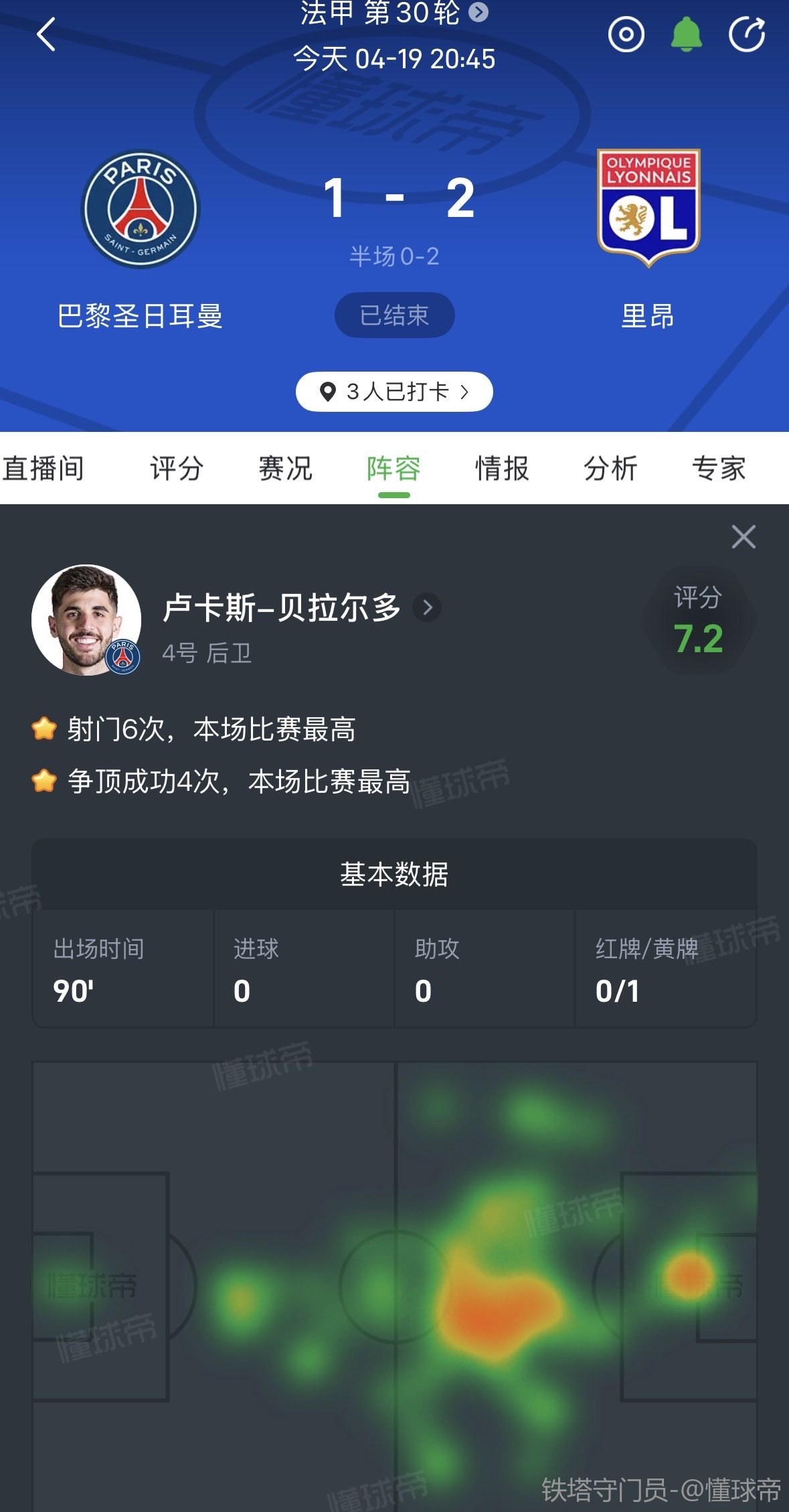The width and height of the screenshot is (789, 1512).
Task: Share this match via the arrow icon
Action: (746, 35)
